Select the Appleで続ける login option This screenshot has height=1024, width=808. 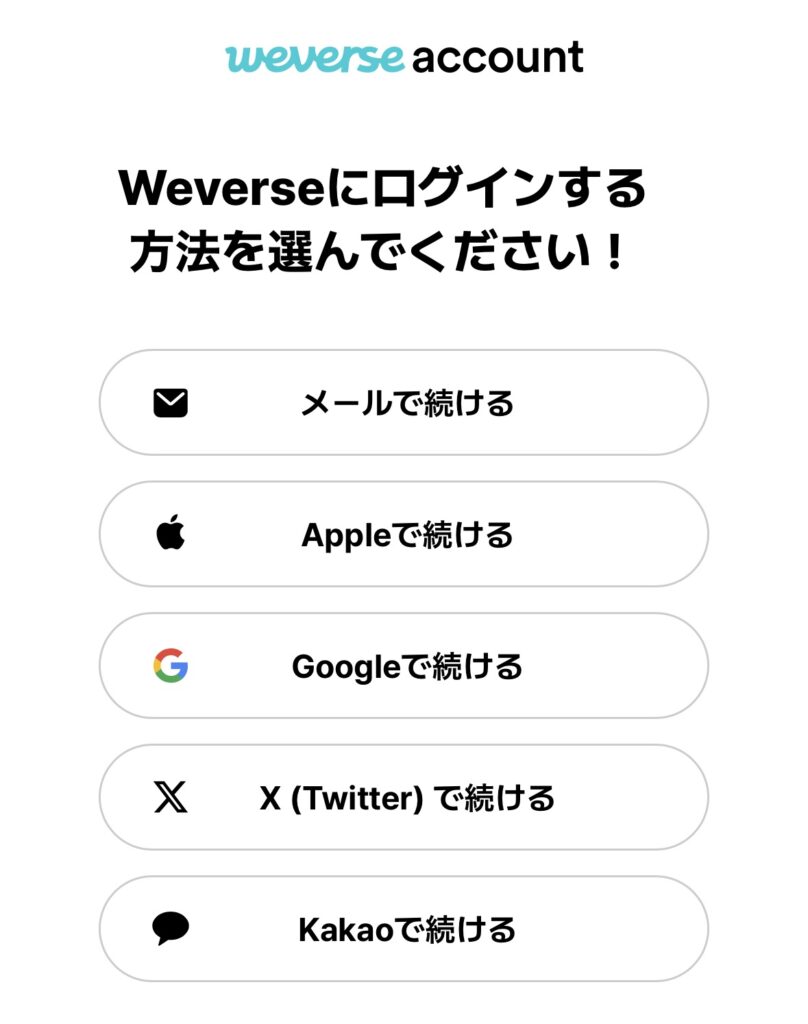(x=404, y=535)
